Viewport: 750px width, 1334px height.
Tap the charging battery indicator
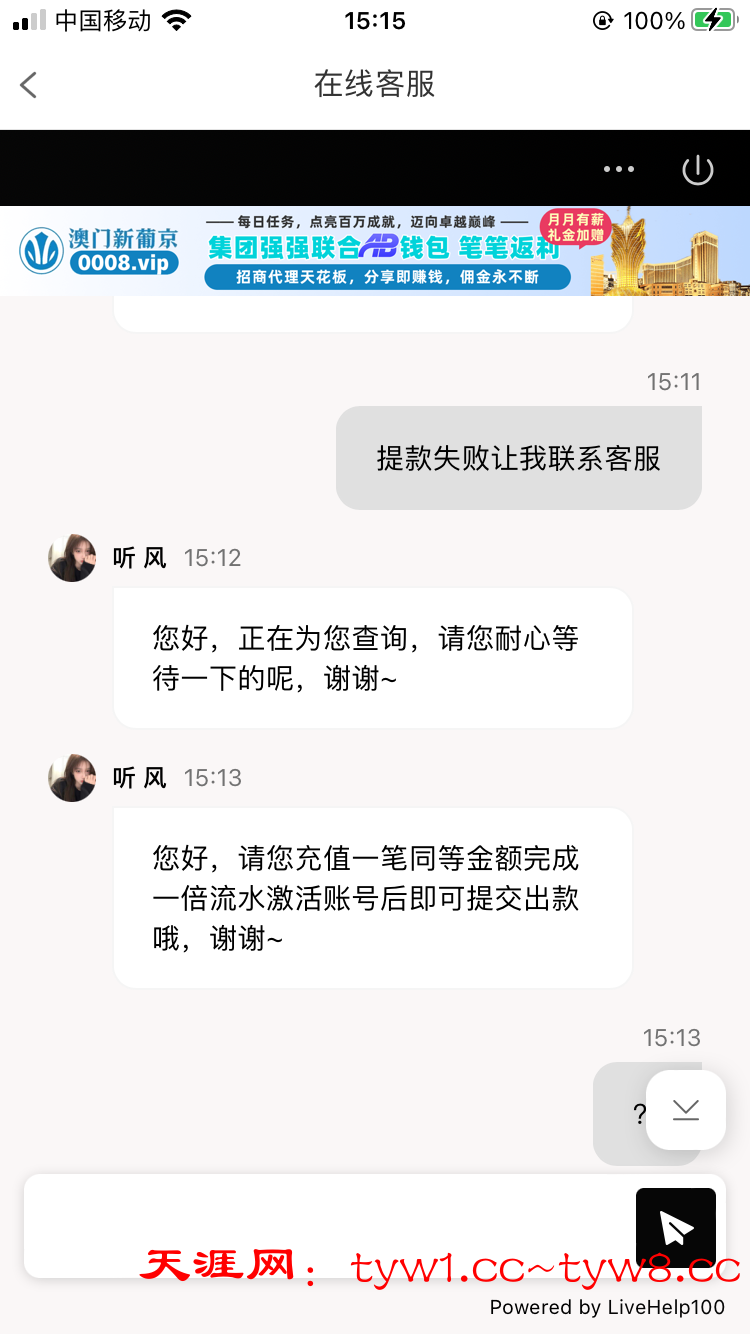coord(714,18)
